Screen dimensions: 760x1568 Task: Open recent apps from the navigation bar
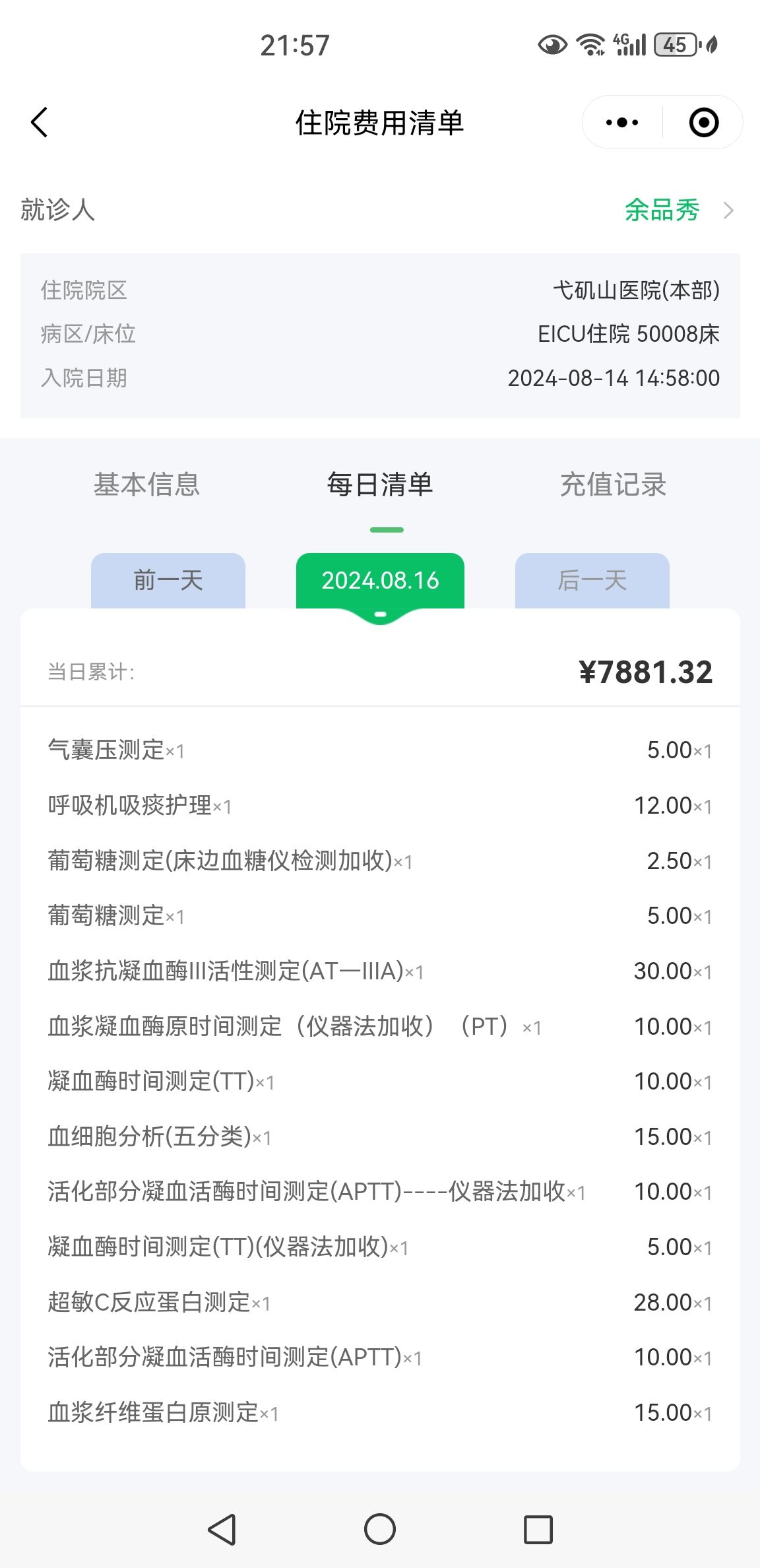(x=538, y=1529)
